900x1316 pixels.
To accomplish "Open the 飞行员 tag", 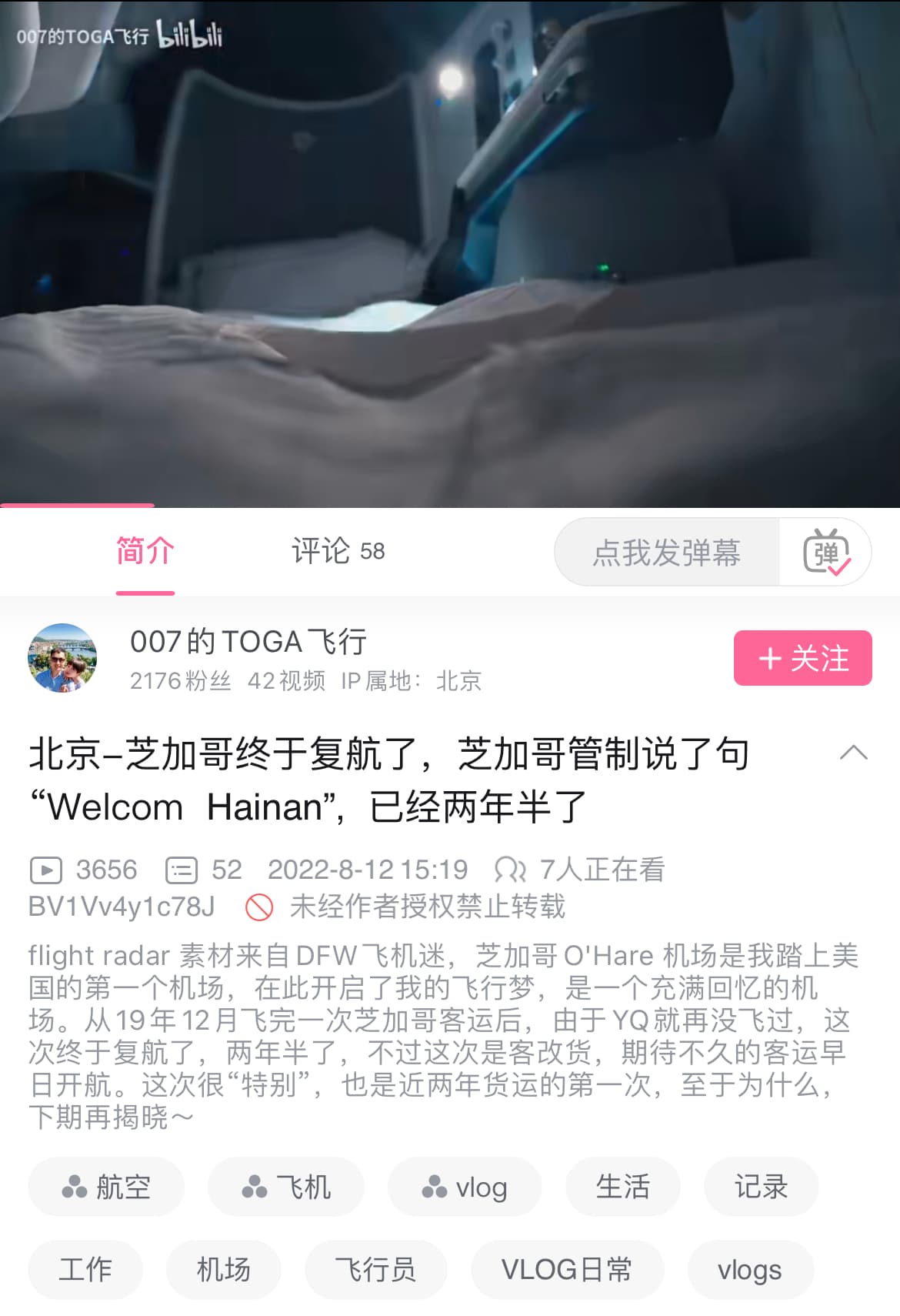I will (x=375, y=1269).
